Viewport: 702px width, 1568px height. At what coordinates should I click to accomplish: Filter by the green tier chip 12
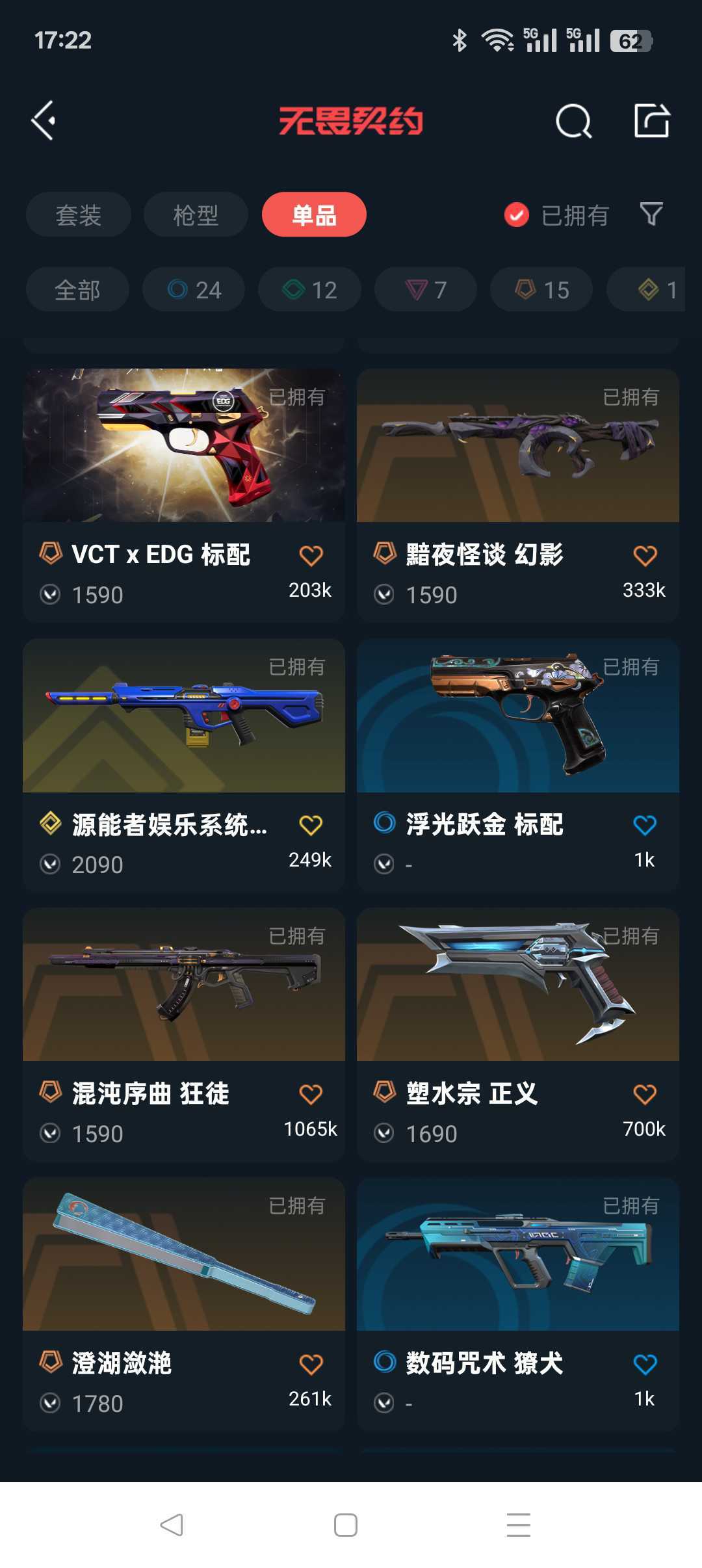point(309,289)
